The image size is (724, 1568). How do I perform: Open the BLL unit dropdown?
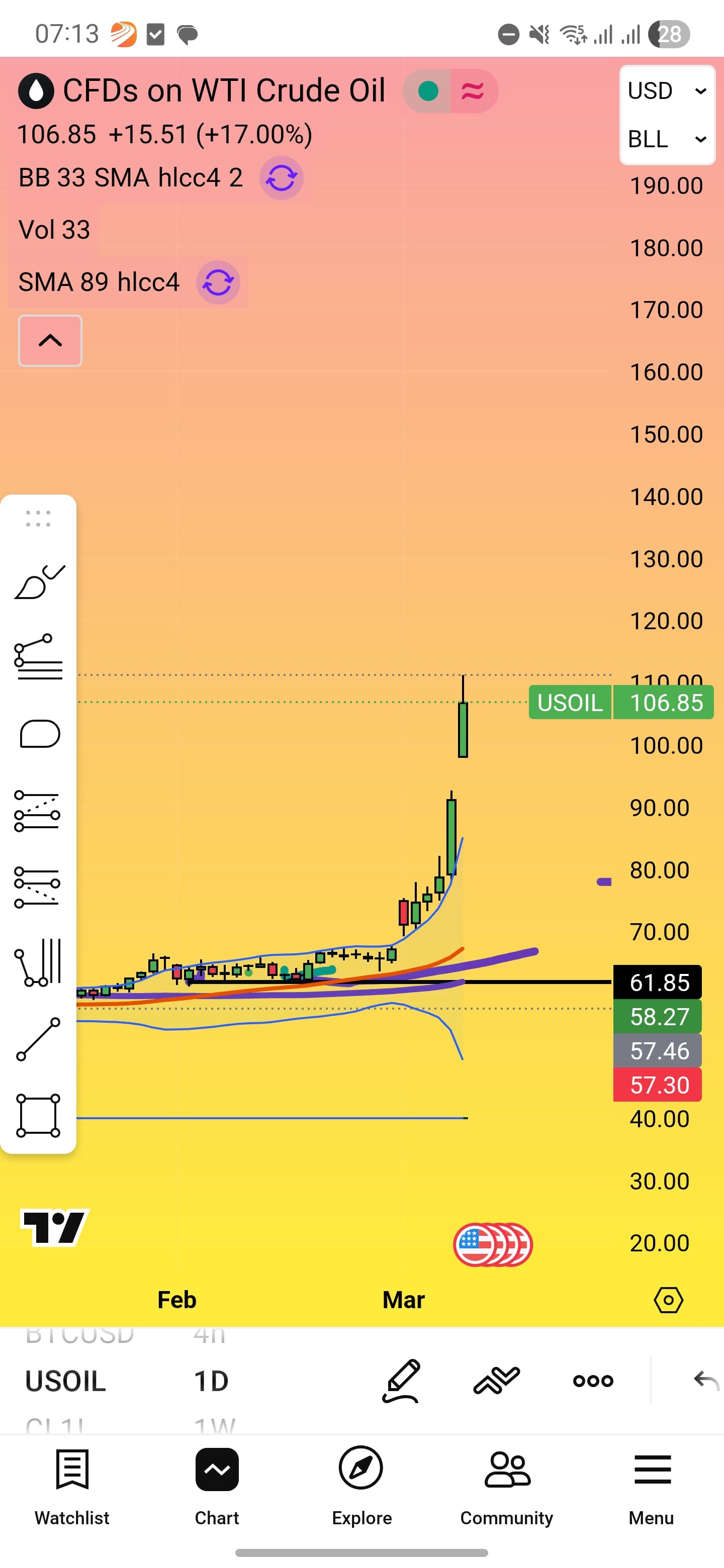coord(666,139)
